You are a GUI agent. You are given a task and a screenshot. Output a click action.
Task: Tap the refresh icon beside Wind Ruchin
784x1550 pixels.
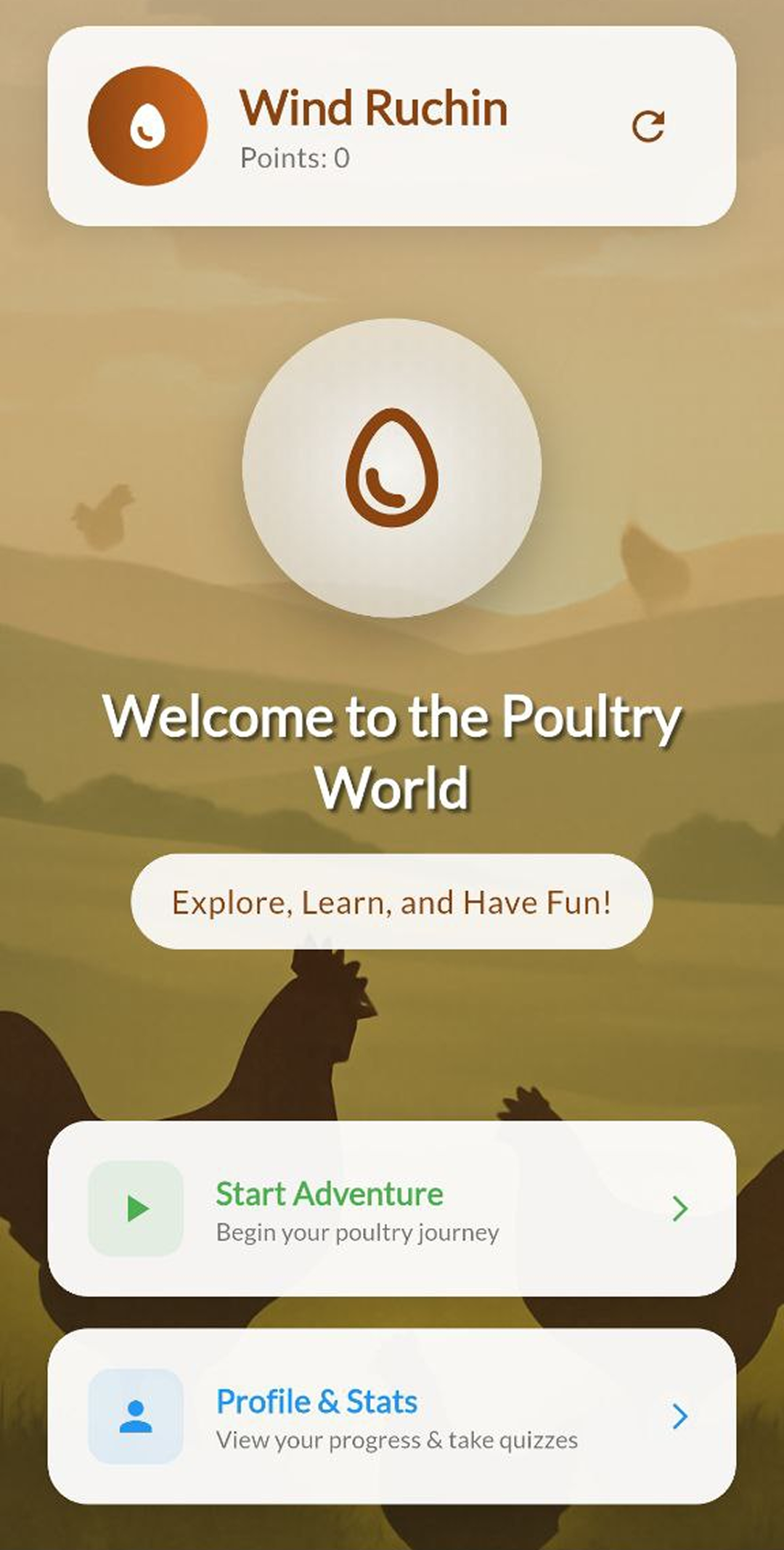[x=648, y=126]
